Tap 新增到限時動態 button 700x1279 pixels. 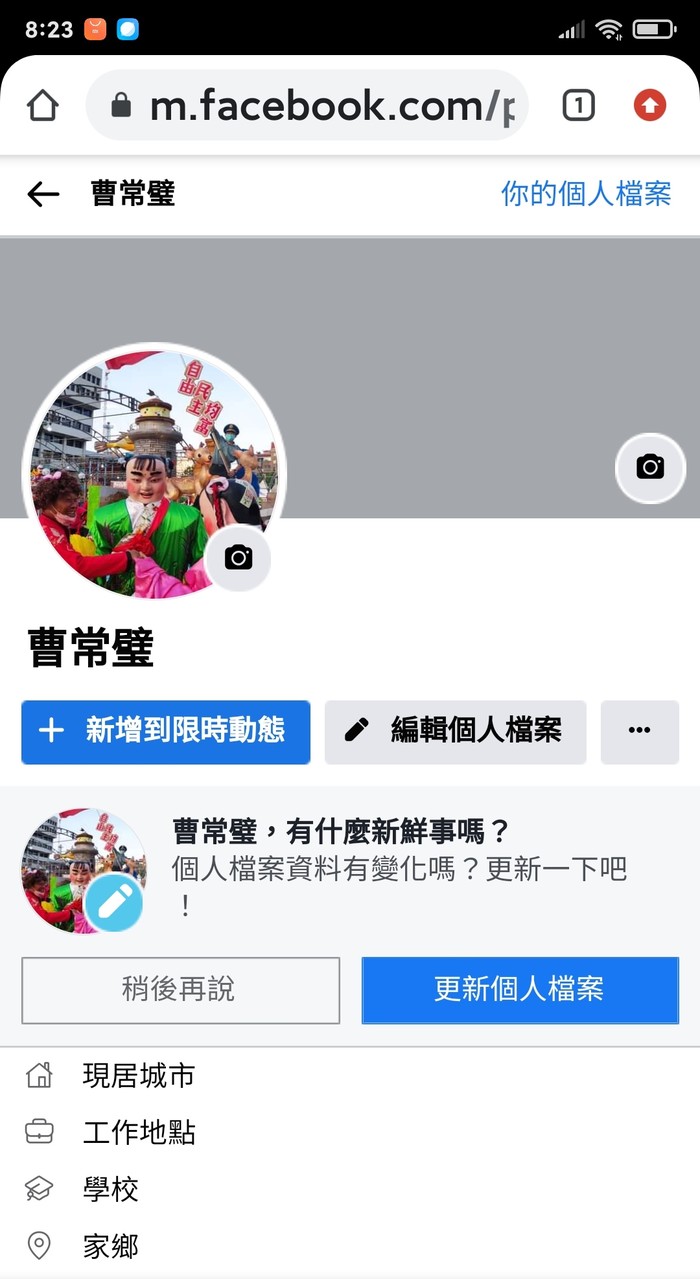tap(165, 731)
